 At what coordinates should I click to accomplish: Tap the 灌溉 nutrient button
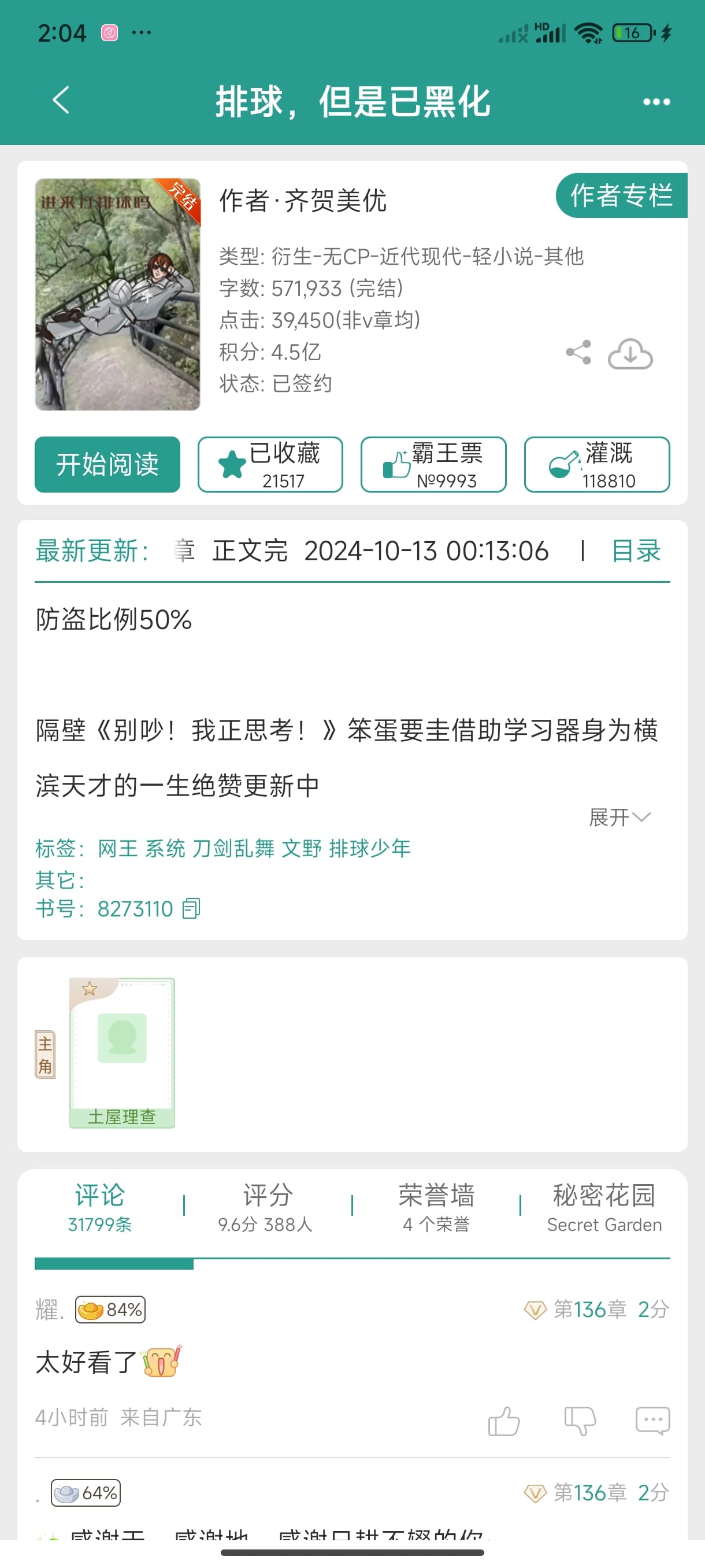(x=597, y=464)
